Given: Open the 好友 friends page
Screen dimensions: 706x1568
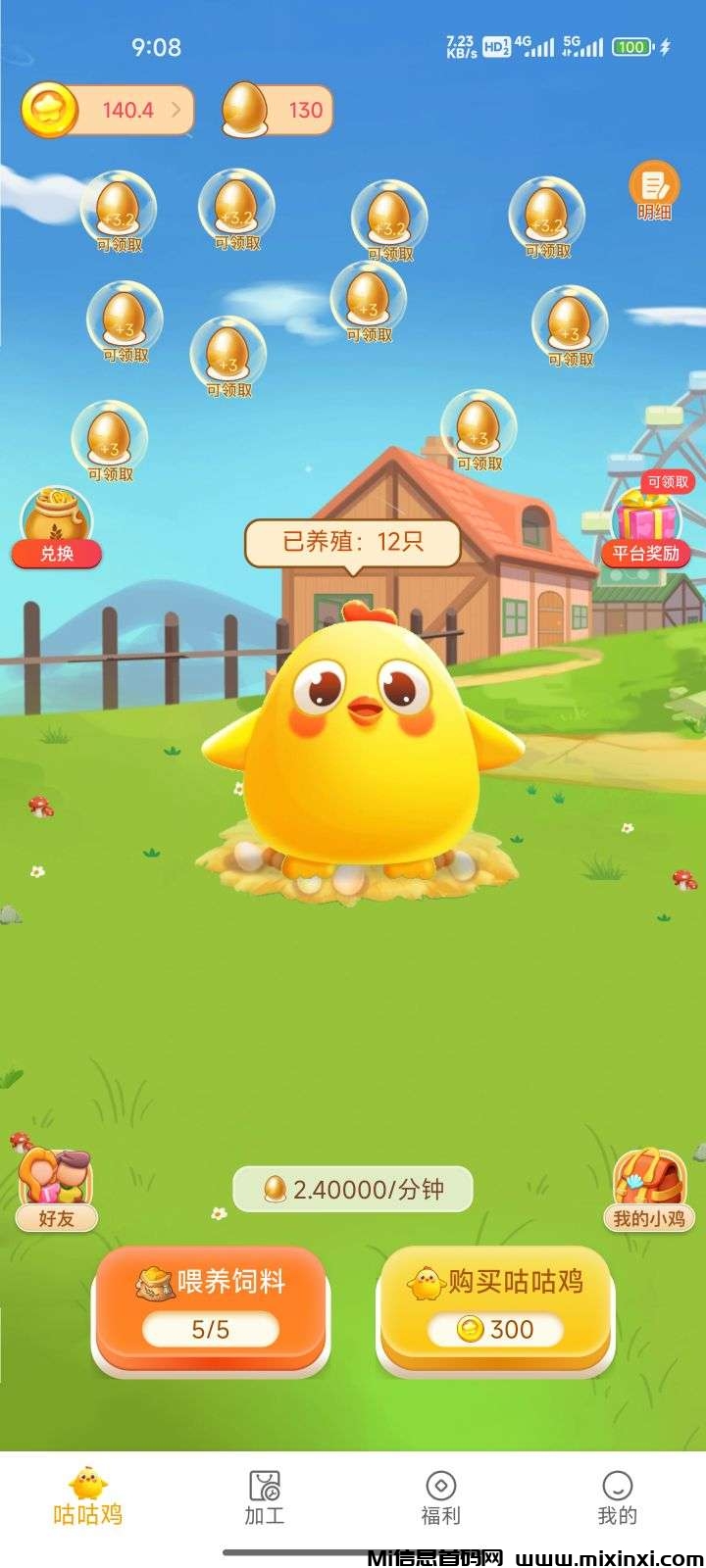Looking at the screenshot, I should click(57, 1191).
